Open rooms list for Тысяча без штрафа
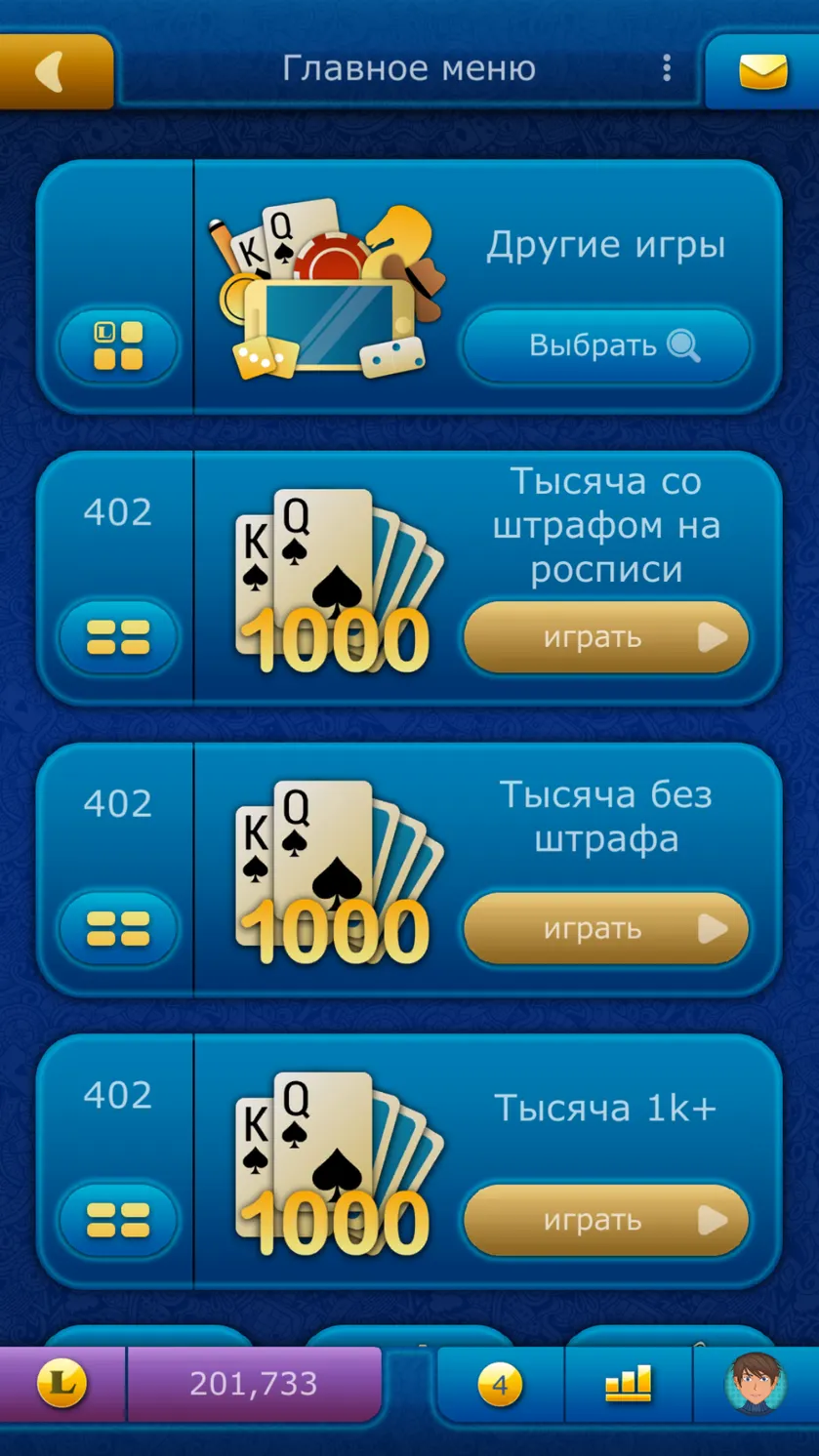Viewport: 819px width, 1456px height. 118,928
